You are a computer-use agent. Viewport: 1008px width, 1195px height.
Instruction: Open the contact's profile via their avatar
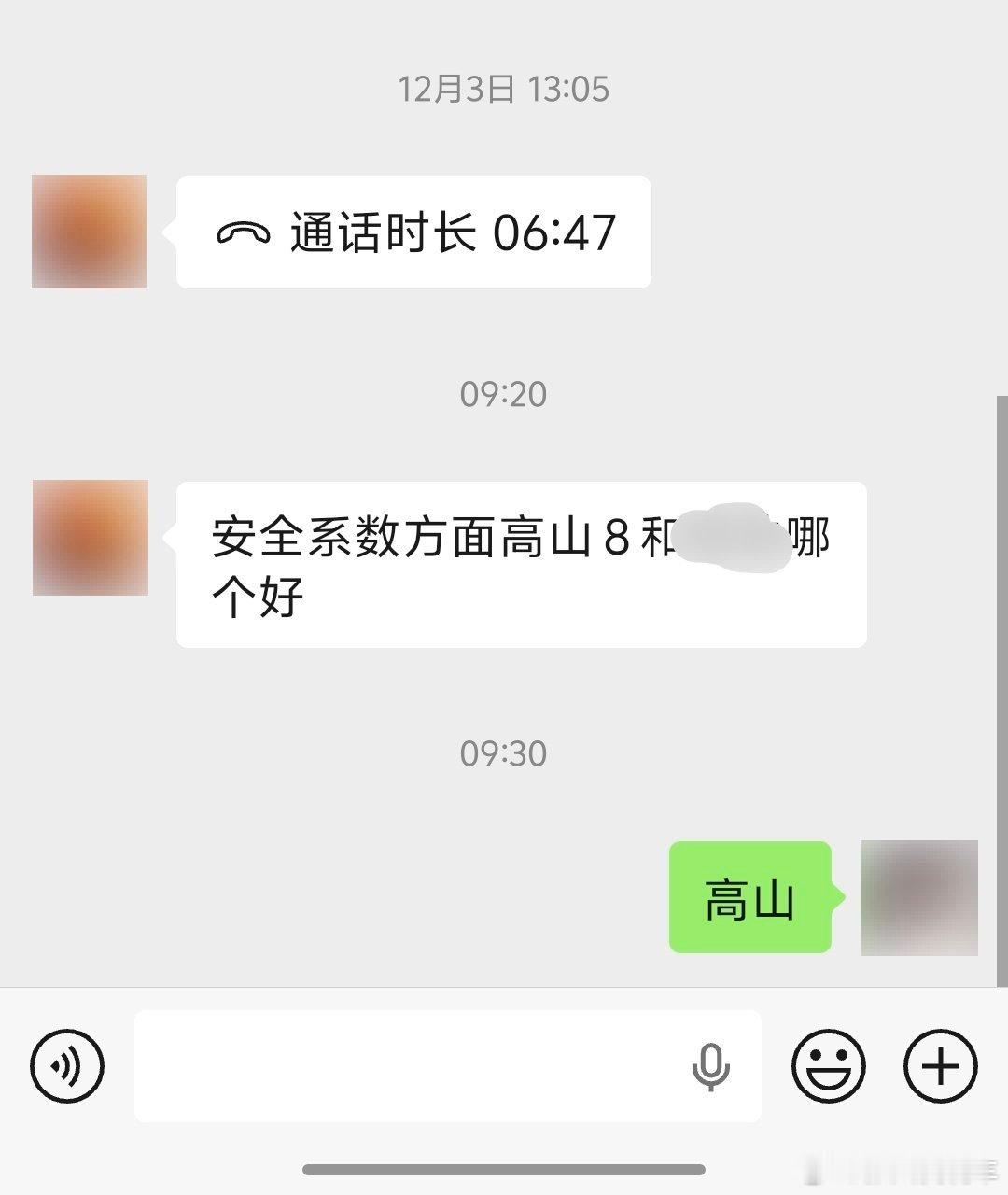click(89, 229)
